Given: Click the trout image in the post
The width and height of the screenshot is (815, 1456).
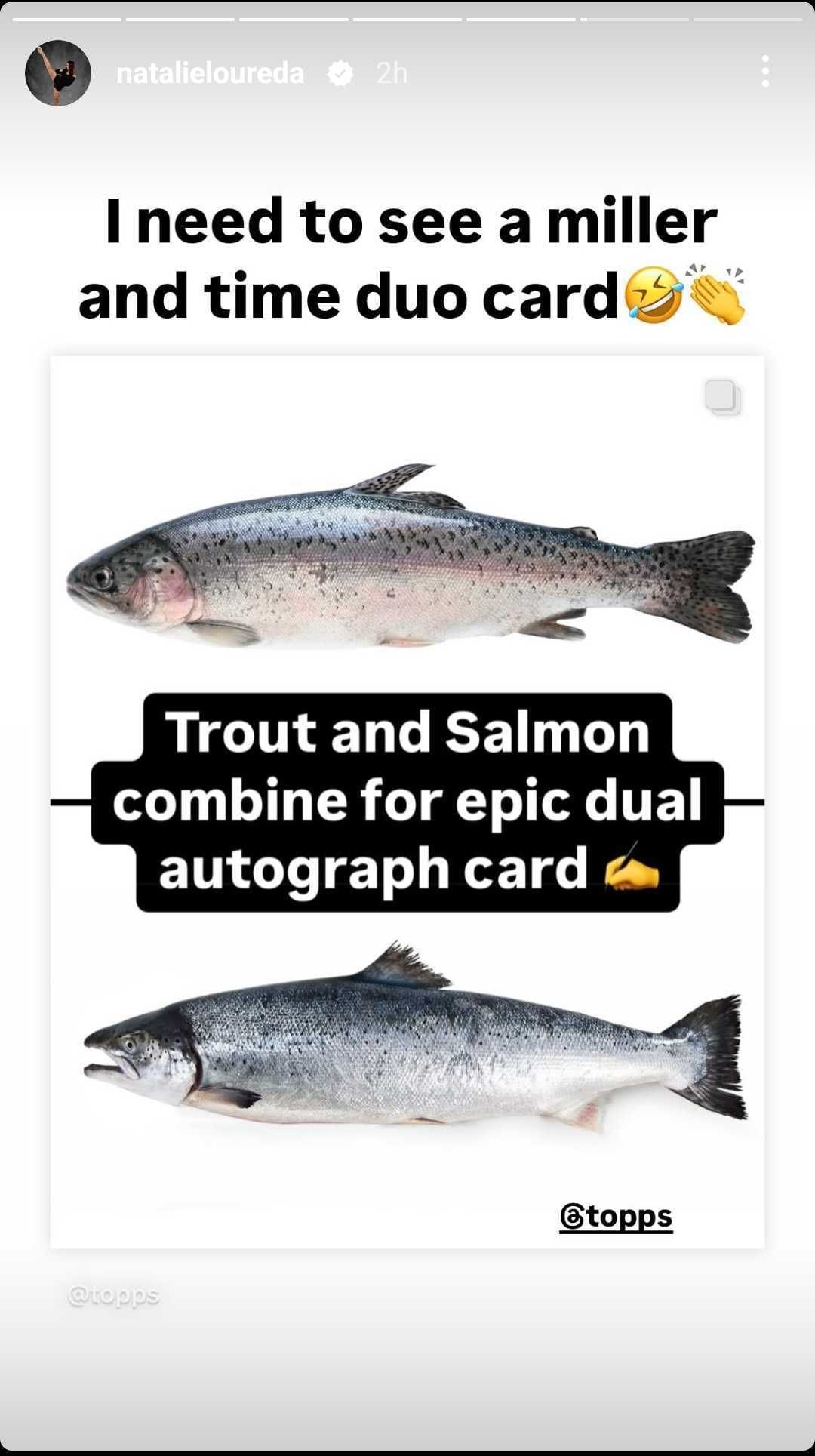Looking at the screenshot, I should (407, 559).
